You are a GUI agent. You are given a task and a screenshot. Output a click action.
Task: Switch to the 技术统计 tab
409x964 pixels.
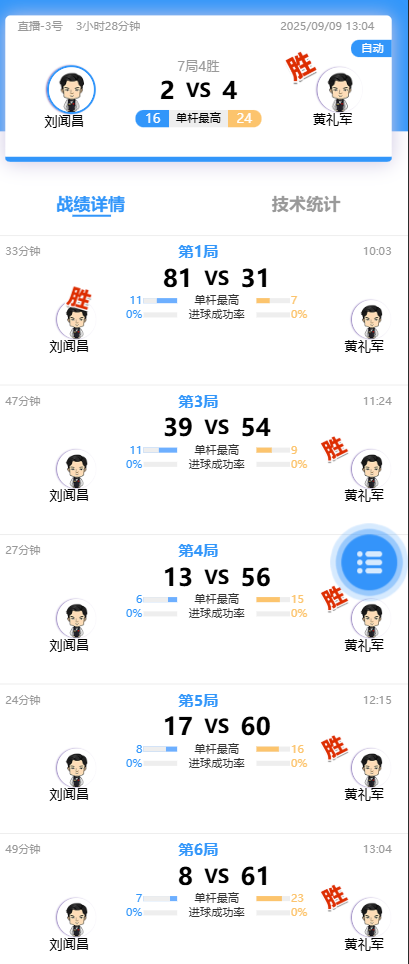click(306, 205)
